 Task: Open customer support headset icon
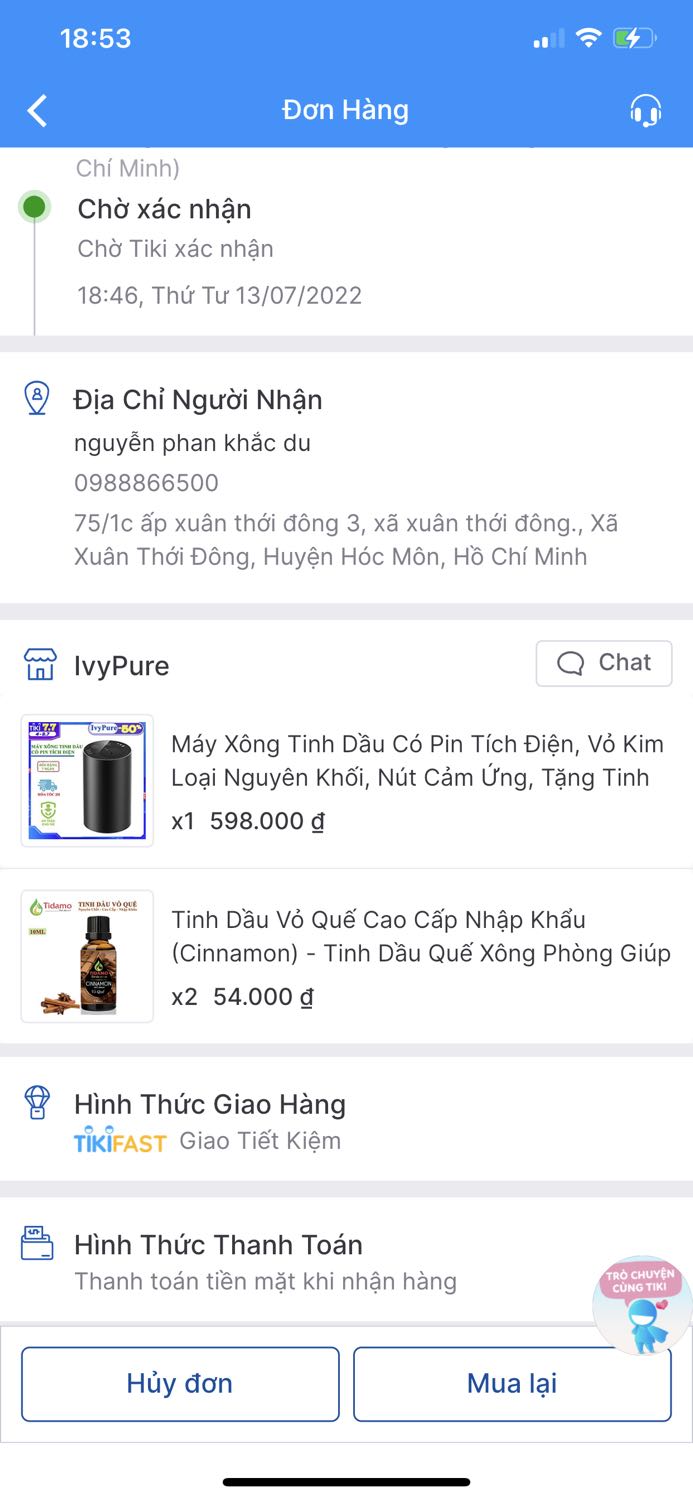pos(646,110)
